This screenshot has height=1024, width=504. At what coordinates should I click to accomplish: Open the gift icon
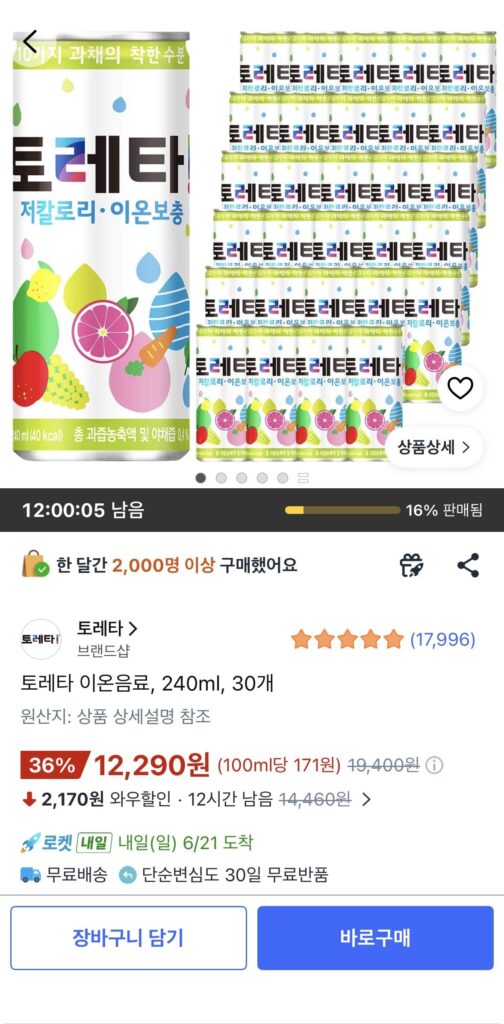tap(412, 566)
